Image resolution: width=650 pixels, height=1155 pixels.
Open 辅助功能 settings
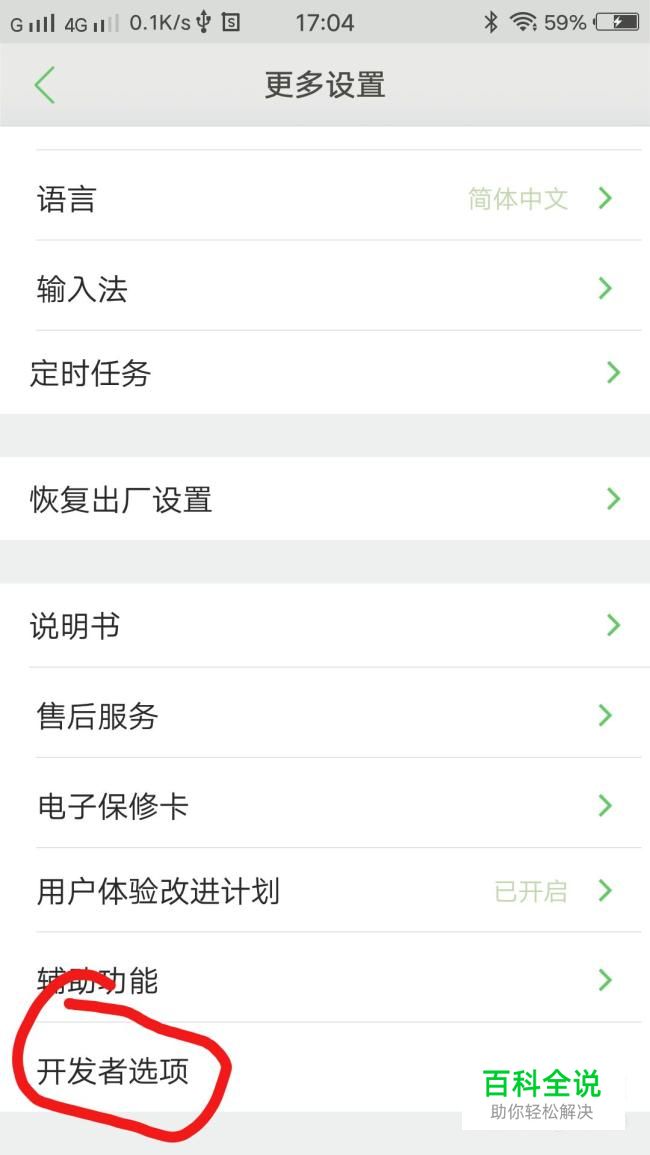click(325, 979)
